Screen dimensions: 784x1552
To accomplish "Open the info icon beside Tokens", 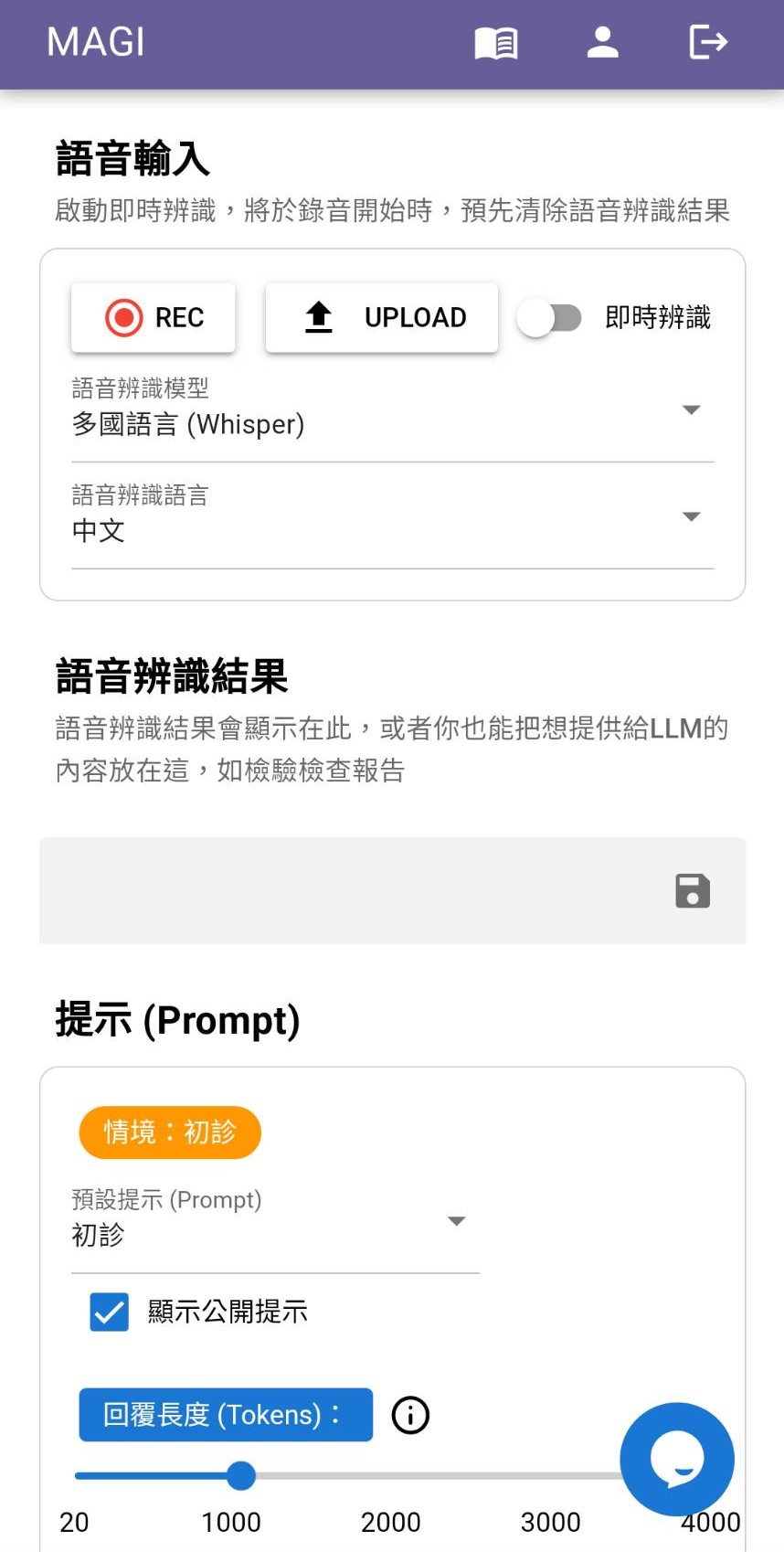I will [410, 1415].
